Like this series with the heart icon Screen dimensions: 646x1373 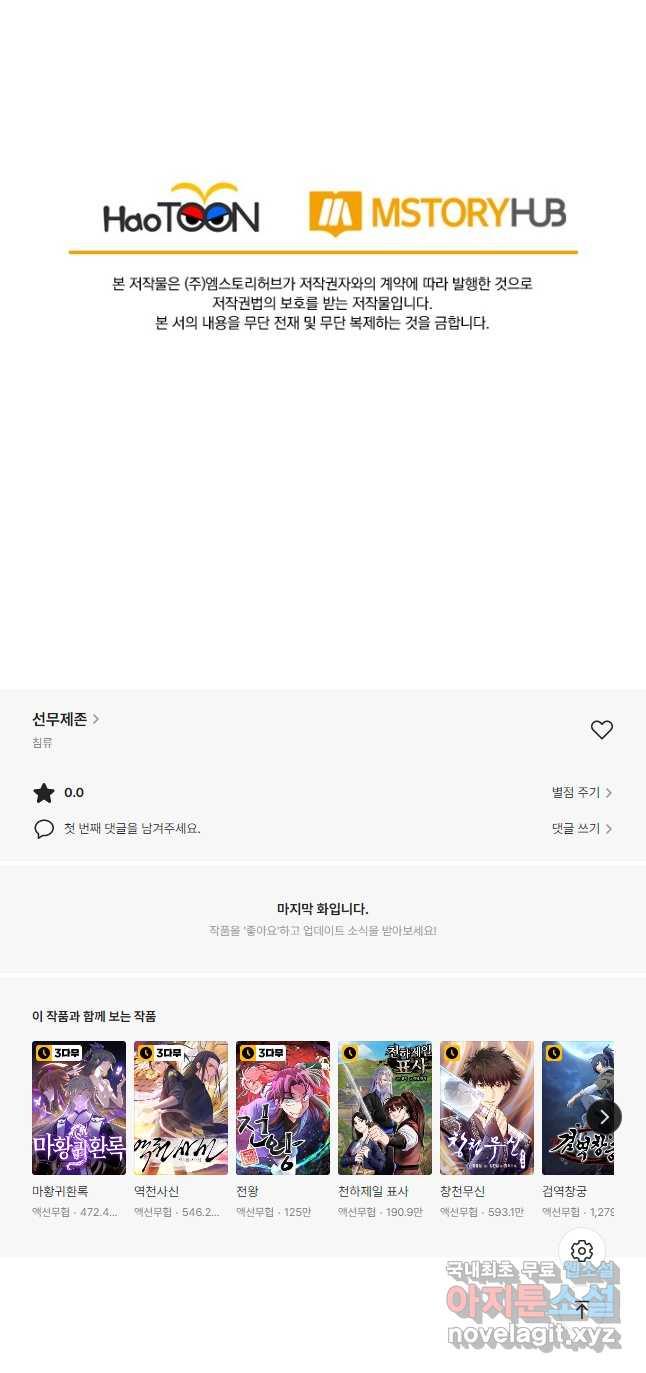click(x=601, y=730)
